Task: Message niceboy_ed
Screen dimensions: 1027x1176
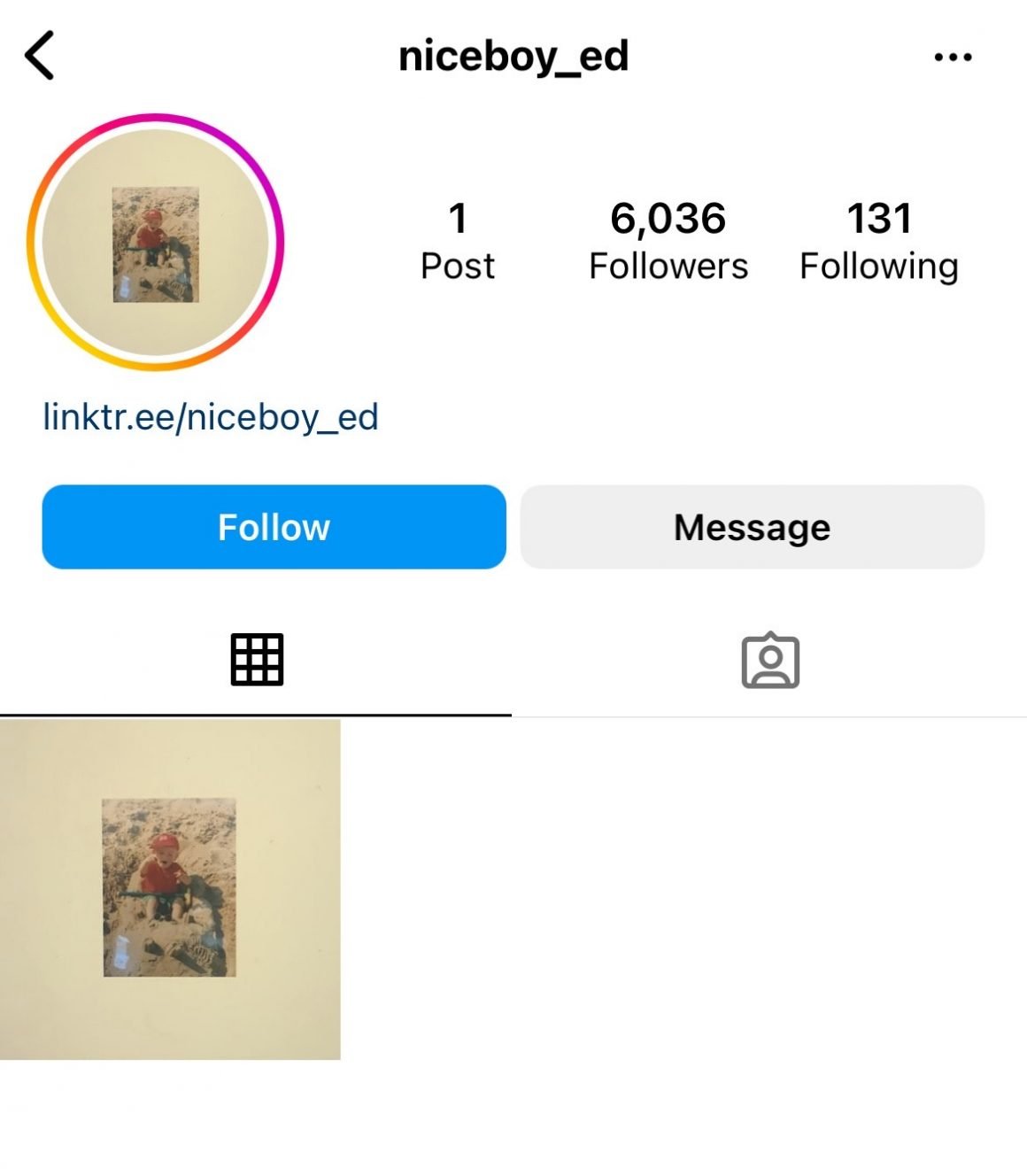Action: [752, 527]
